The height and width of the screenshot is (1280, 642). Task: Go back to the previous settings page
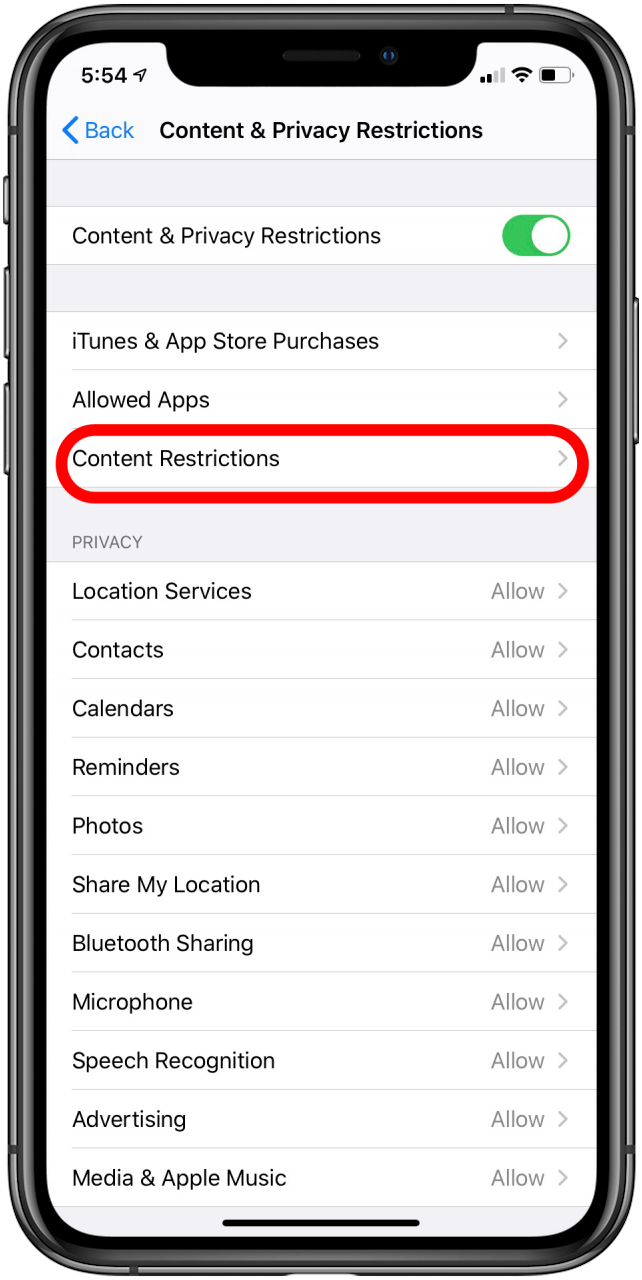pos(98,131)
